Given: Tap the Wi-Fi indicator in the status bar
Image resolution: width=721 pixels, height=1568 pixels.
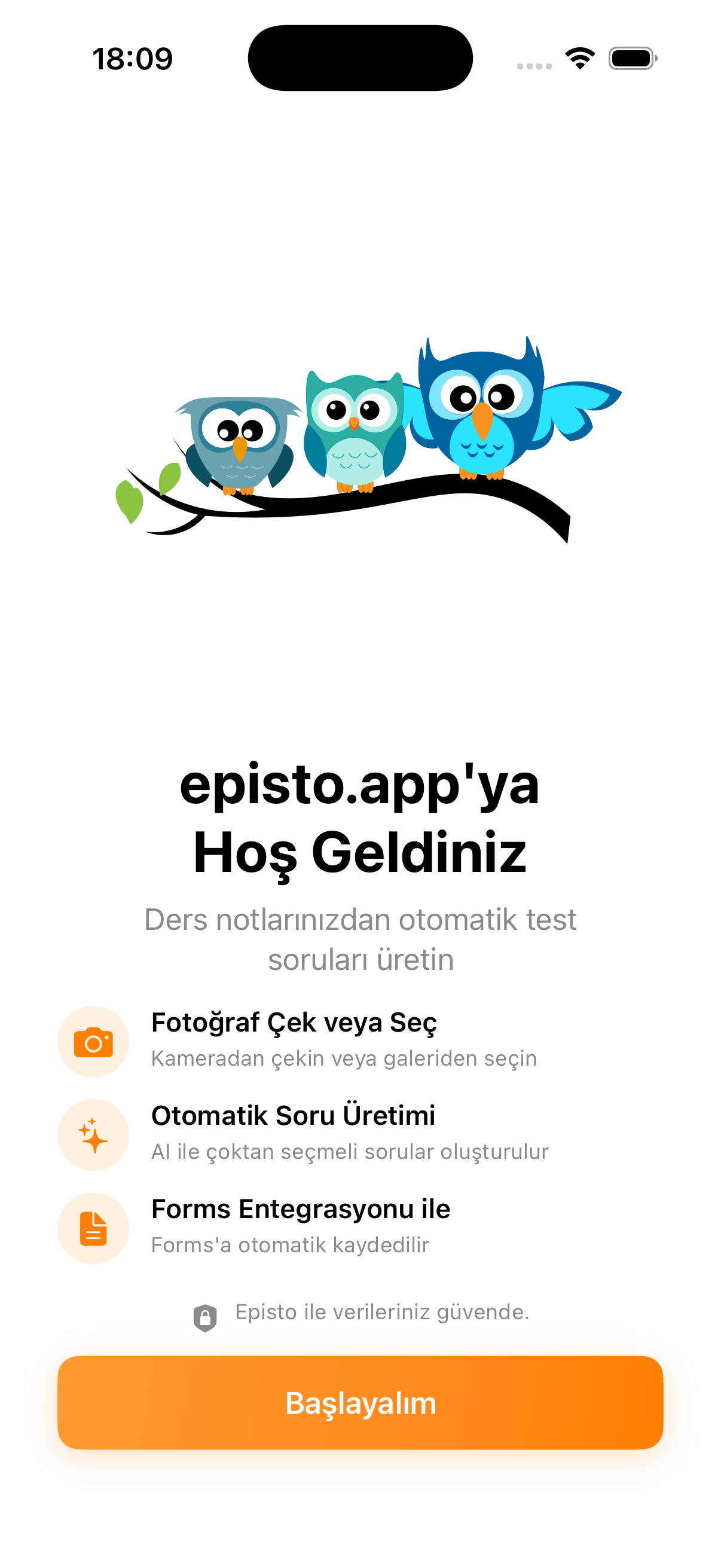Looking at the screenshot, I should [x=580, y=58].
